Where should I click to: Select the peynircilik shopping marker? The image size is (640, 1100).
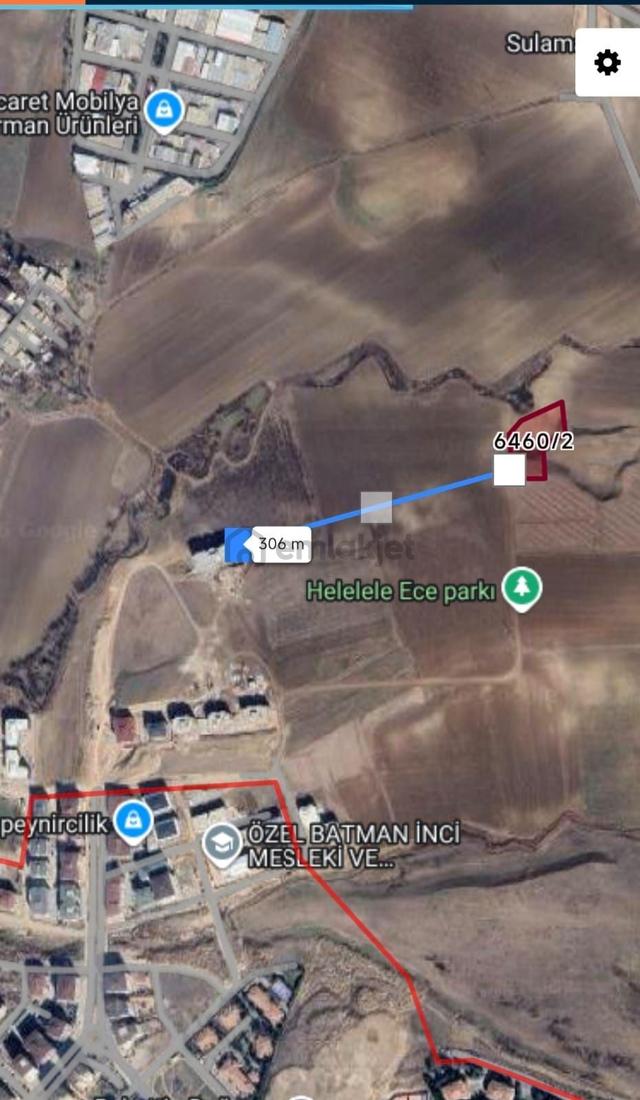(x=133, y=824)
